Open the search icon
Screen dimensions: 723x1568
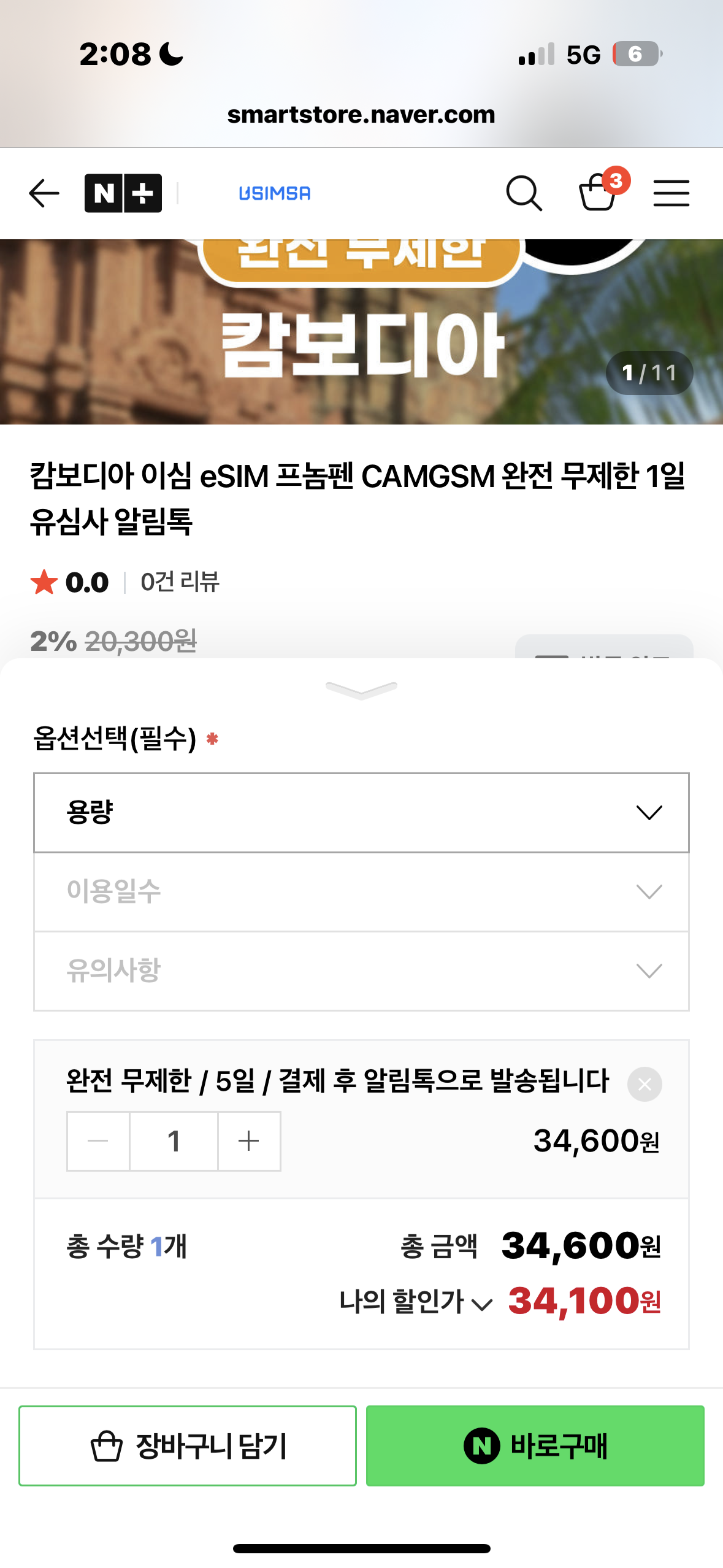click(523, 193)
